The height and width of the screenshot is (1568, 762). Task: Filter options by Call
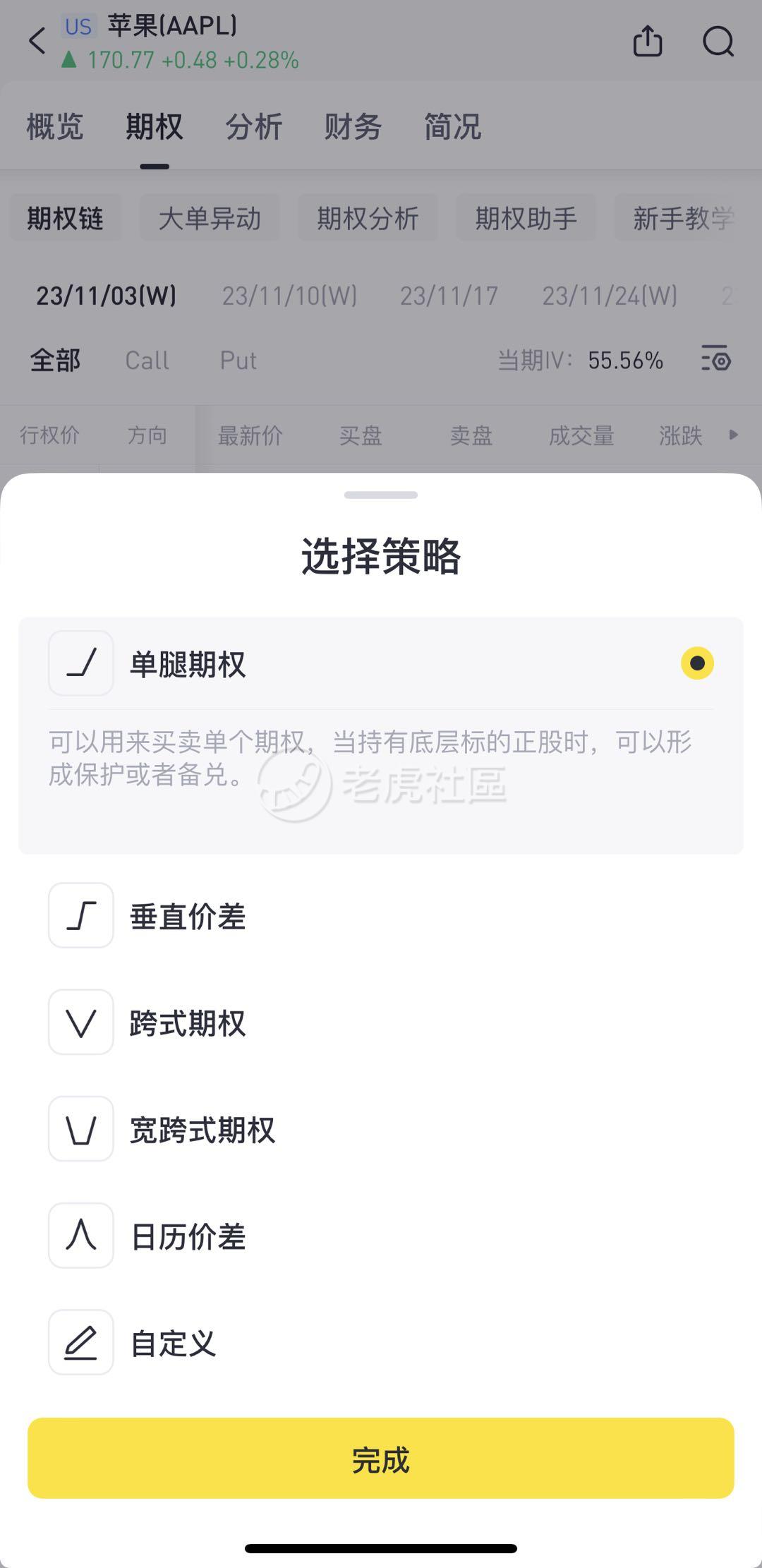click(147, 361)
